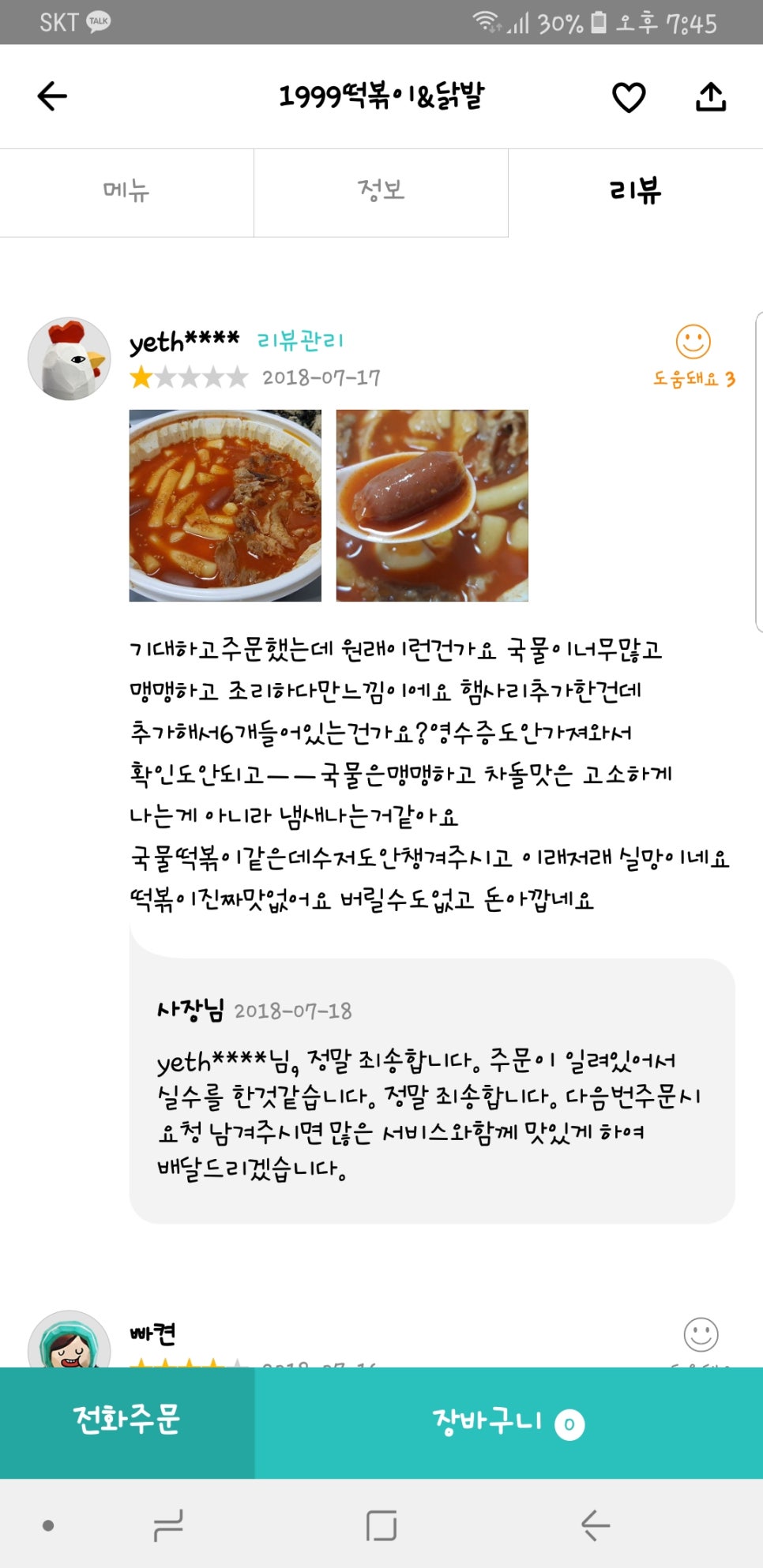
Task: Share this restaurant page
Action: click(710, 97)
